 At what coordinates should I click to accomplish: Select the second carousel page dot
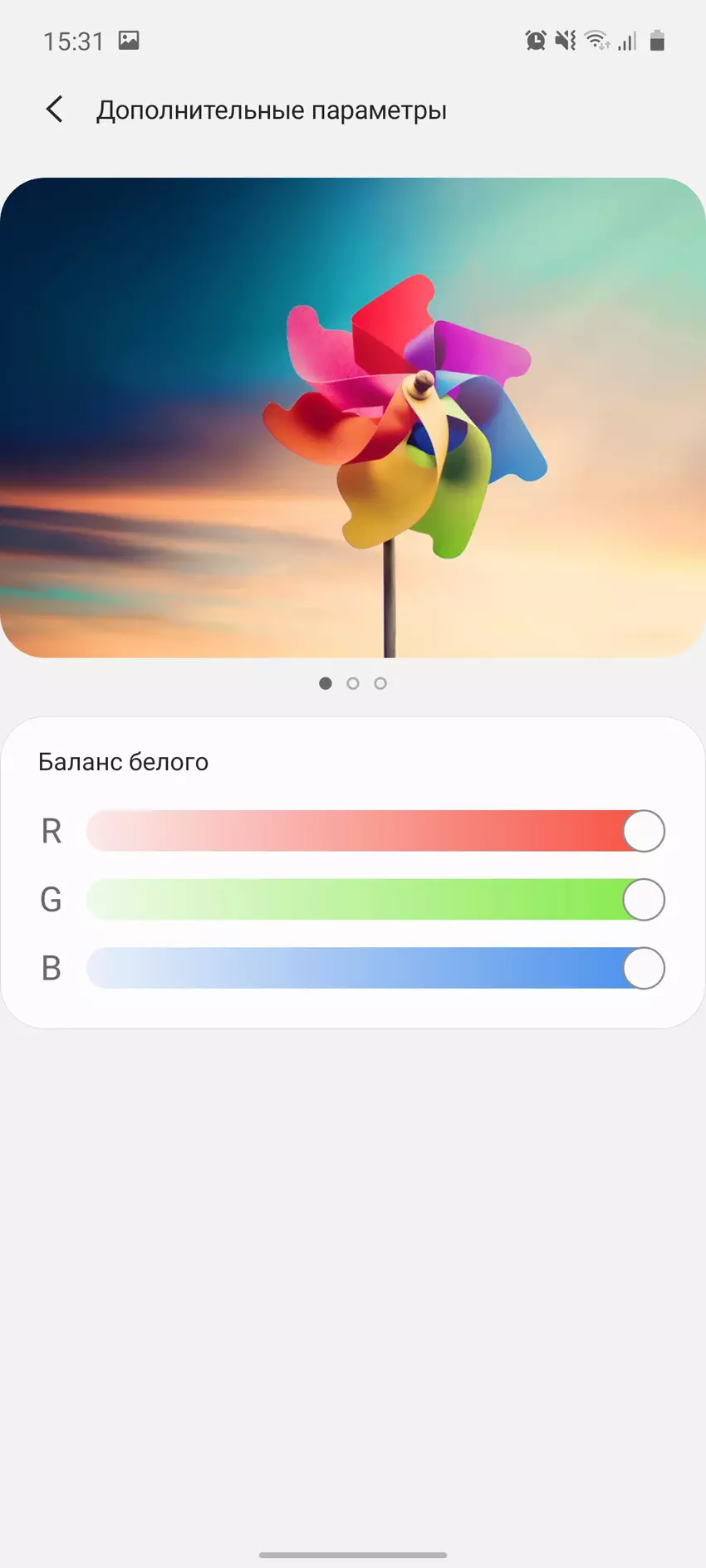tap(353, 683)
